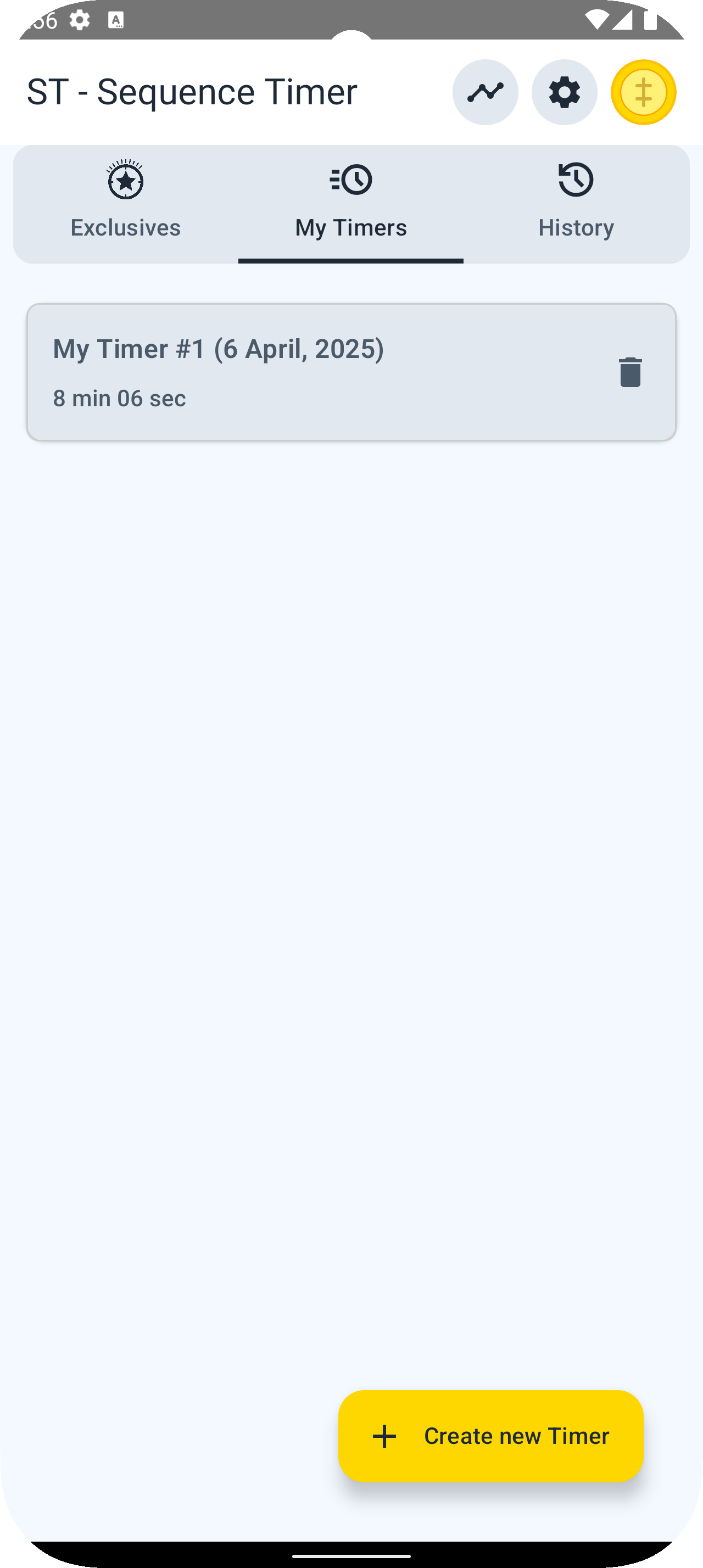
Task: Open the settings gear
Action: click(x=564, y=93)
